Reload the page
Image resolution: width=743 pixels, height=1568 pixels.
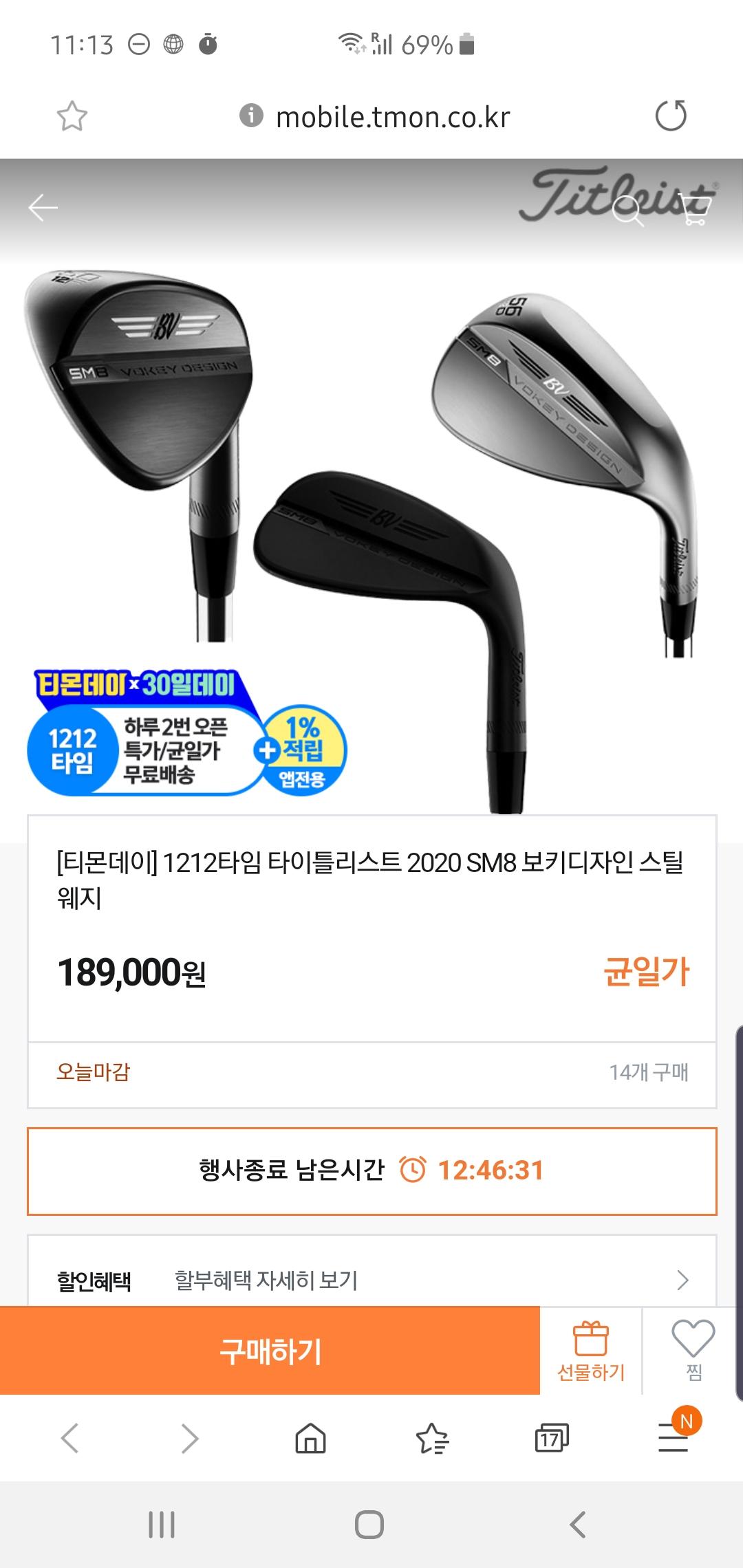[671, 116]
